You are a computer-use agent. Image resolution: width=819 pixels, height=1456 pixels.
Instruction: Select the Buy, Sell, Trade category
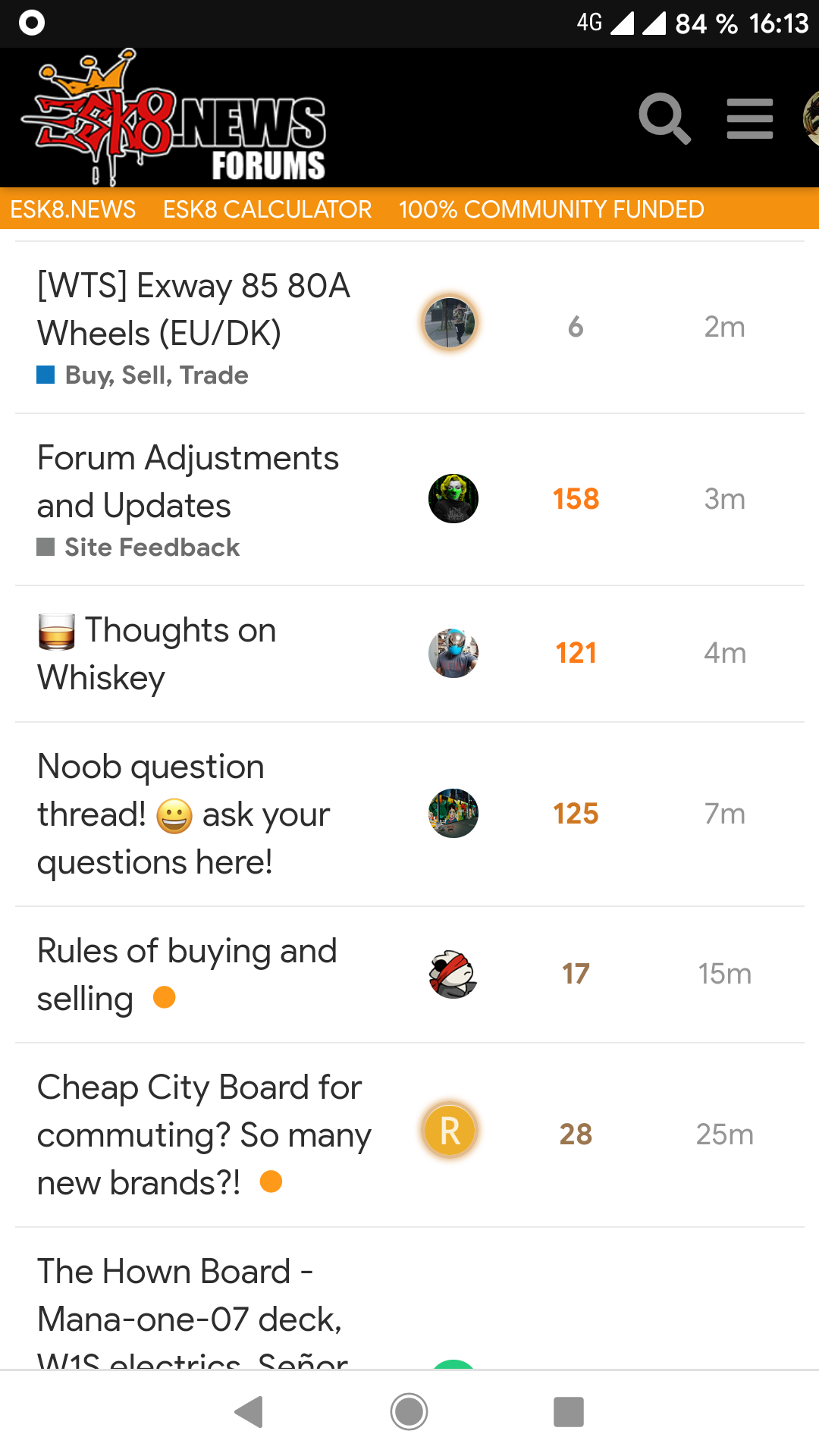(x=156, y=375)
